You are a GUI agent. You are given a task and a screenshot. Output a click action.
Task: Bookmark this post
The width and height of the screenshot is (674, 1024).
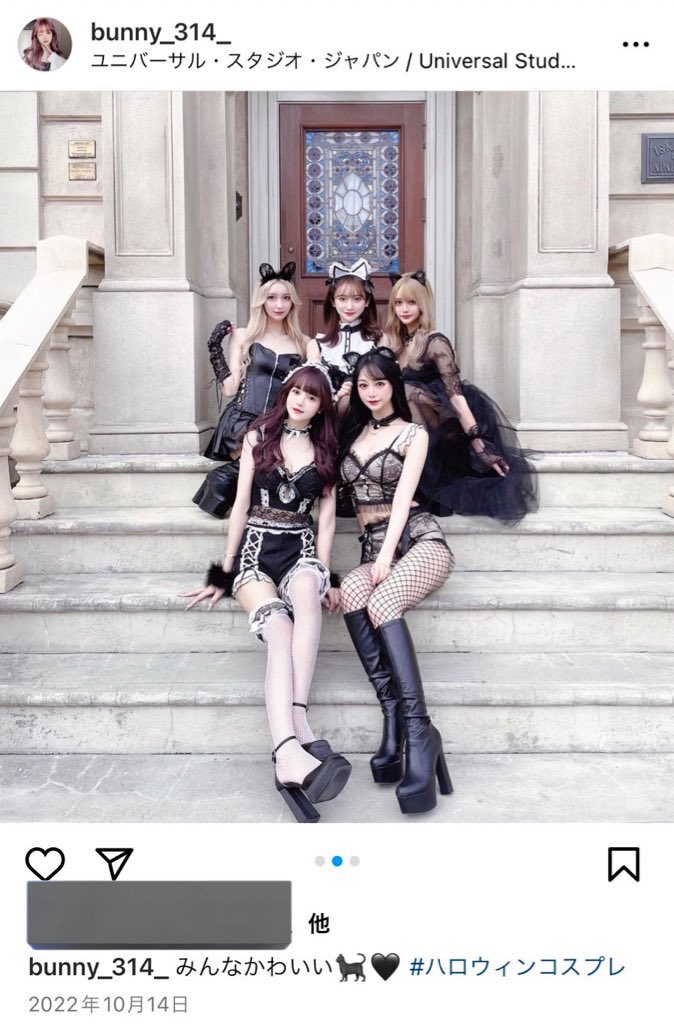623,863
